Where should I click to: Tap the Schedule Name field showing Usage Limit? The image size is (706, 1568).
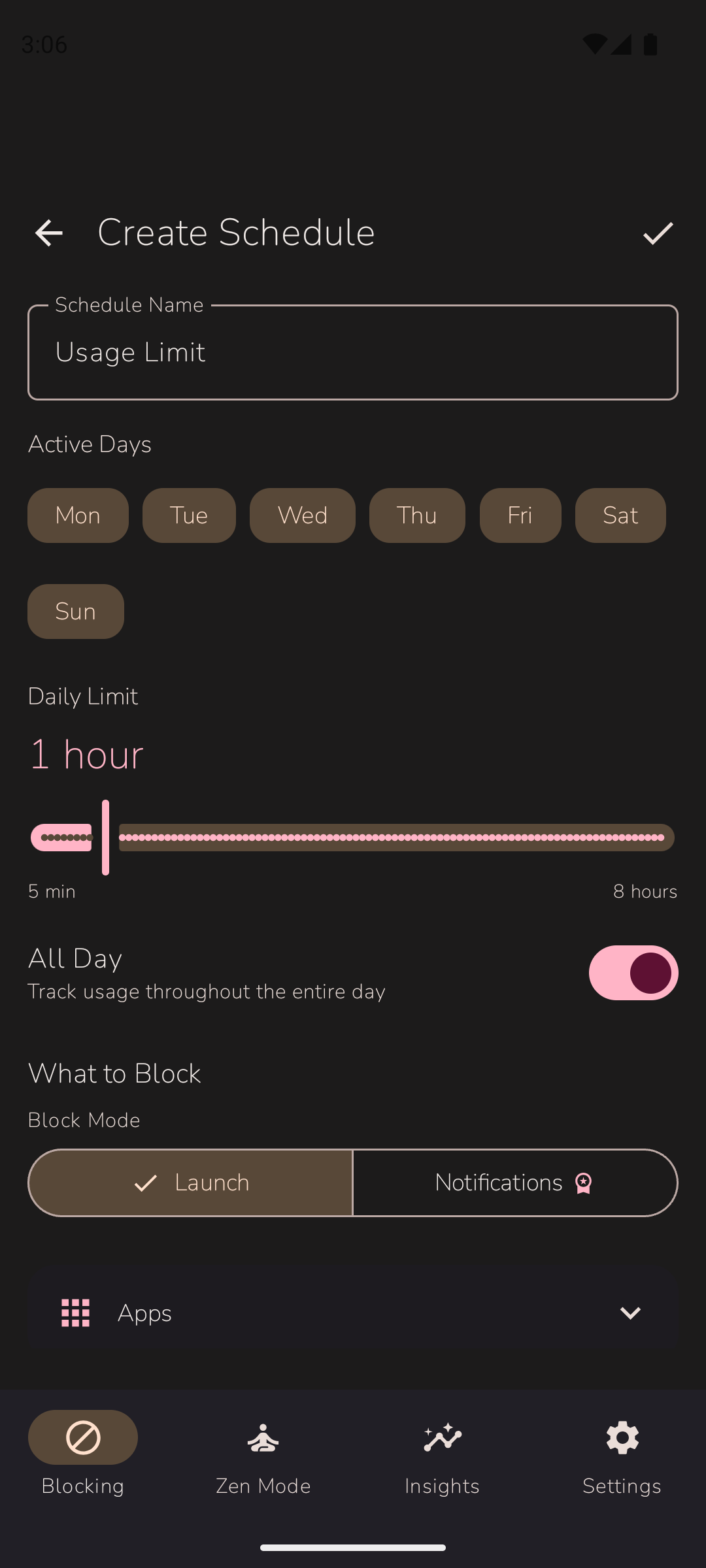click(x=353, y=351)
